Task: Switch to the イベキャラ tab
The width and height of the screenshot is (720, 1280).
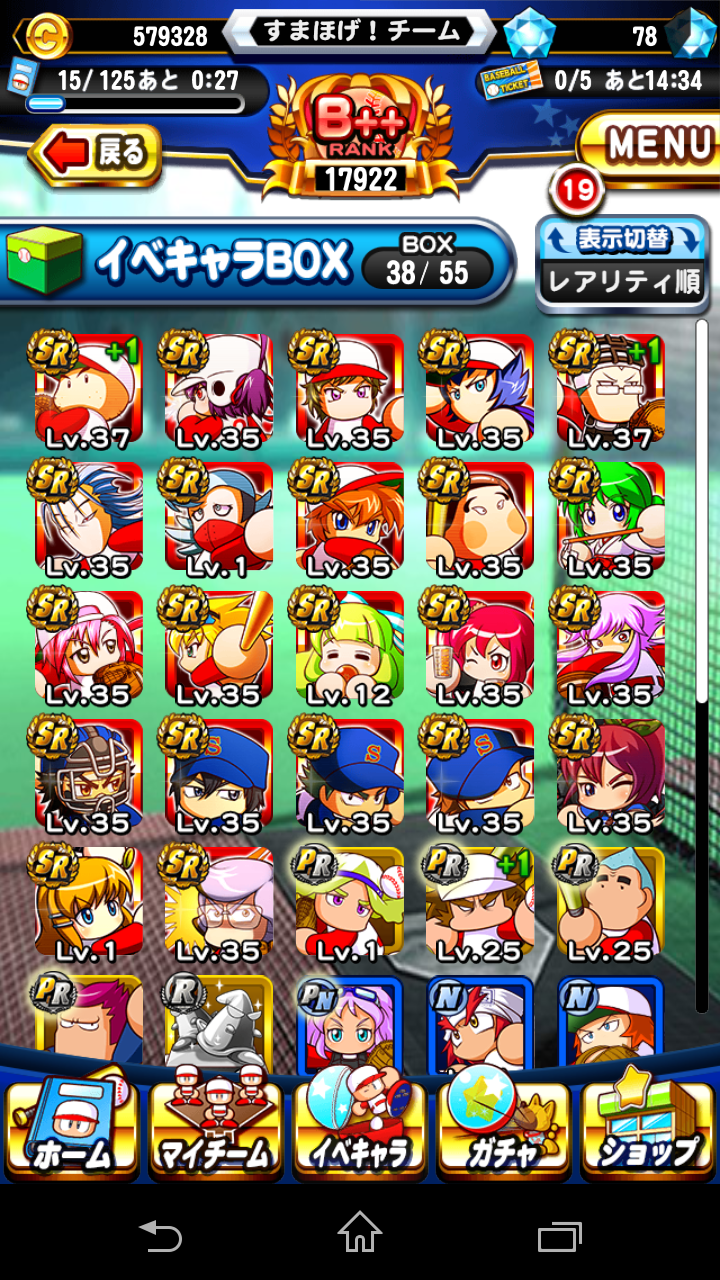Action: [359, 1130]
